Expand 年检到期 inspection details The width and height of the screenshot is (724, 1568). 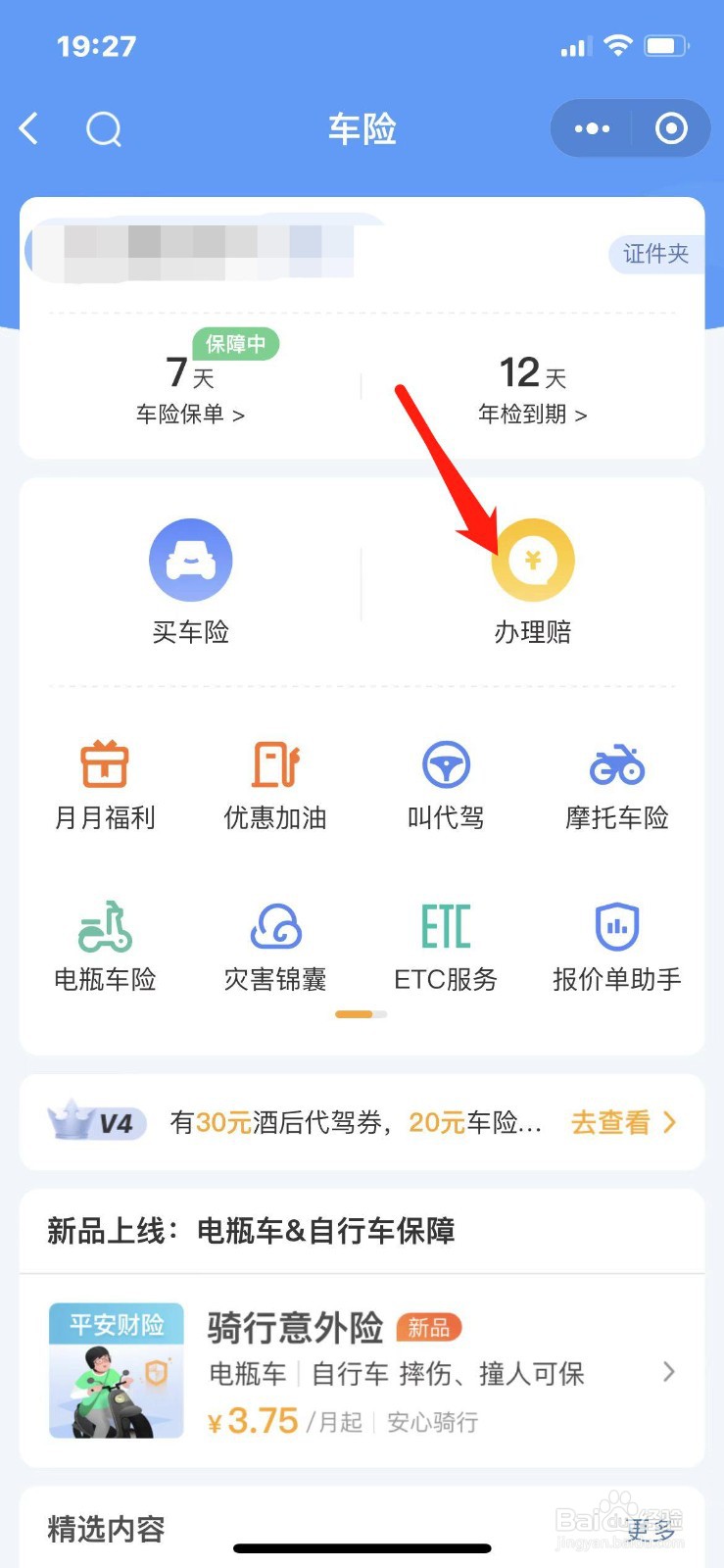click(532, 415)
